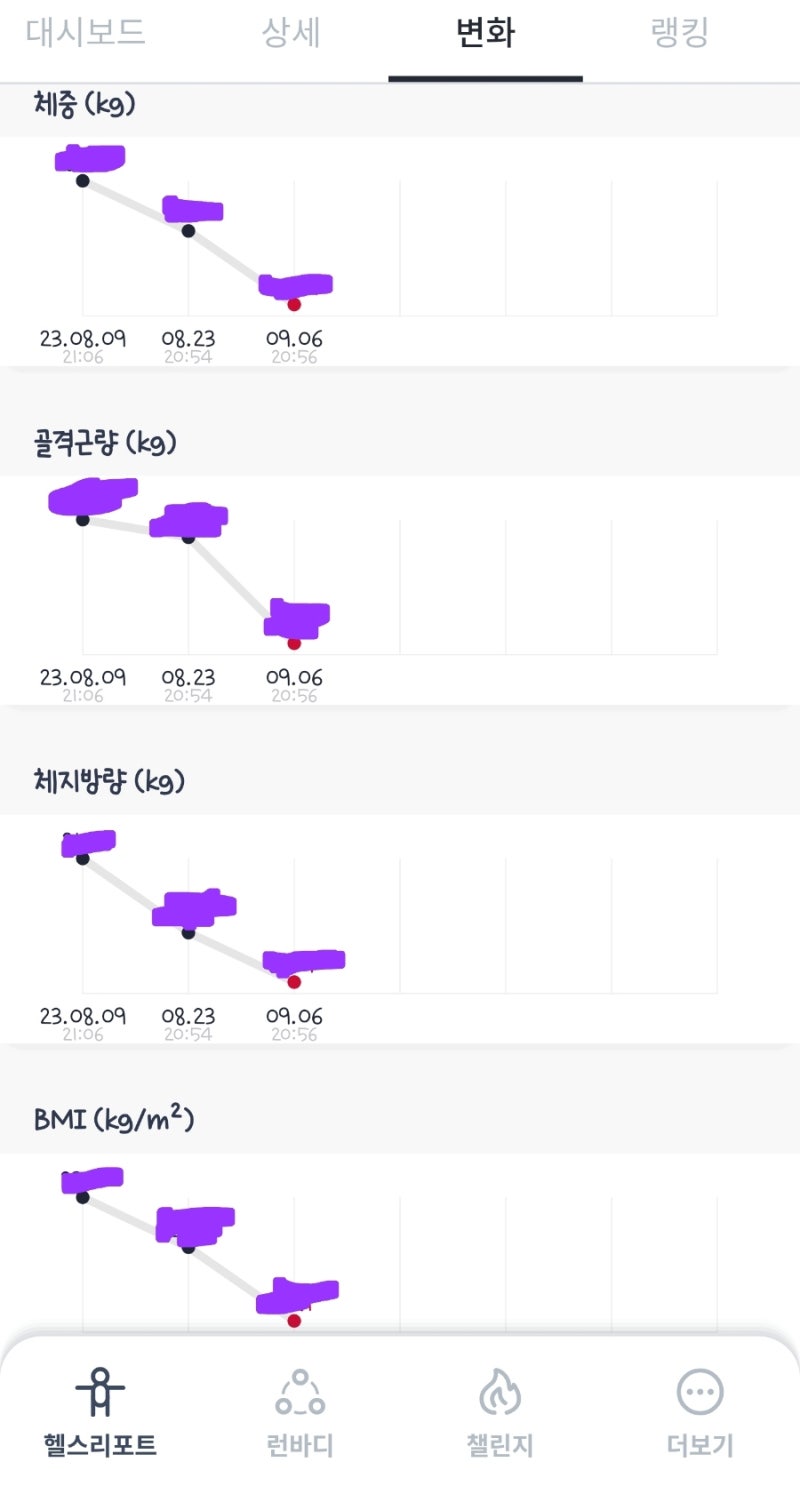Click the 23.08.09 data point on 체중 chart
Screen dimensions: 800x1494
[82, 183]
